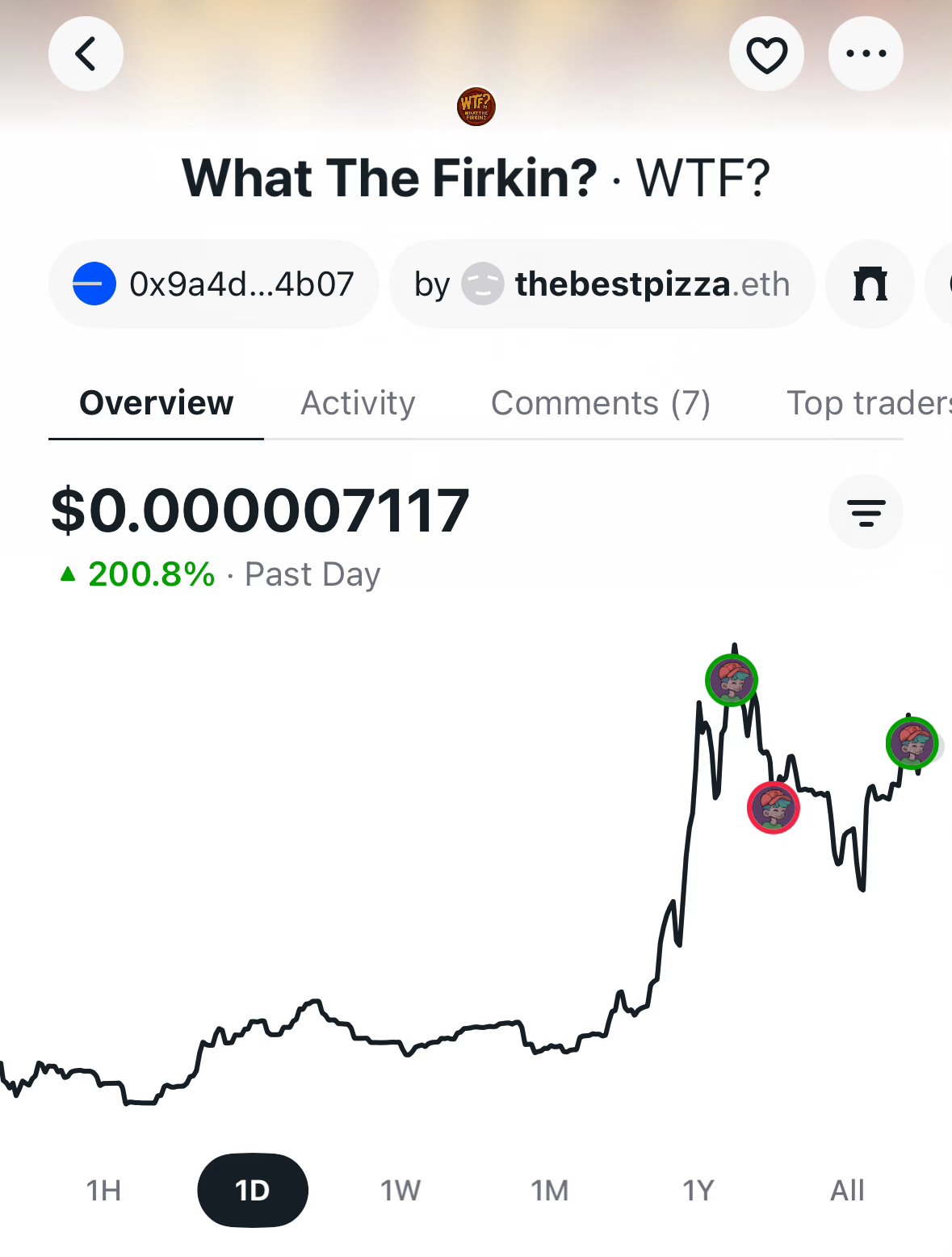Viewport: 952px width, 1257px height.
Task: Open creator thebestpizza.eth profile
Action: (602, 284)
